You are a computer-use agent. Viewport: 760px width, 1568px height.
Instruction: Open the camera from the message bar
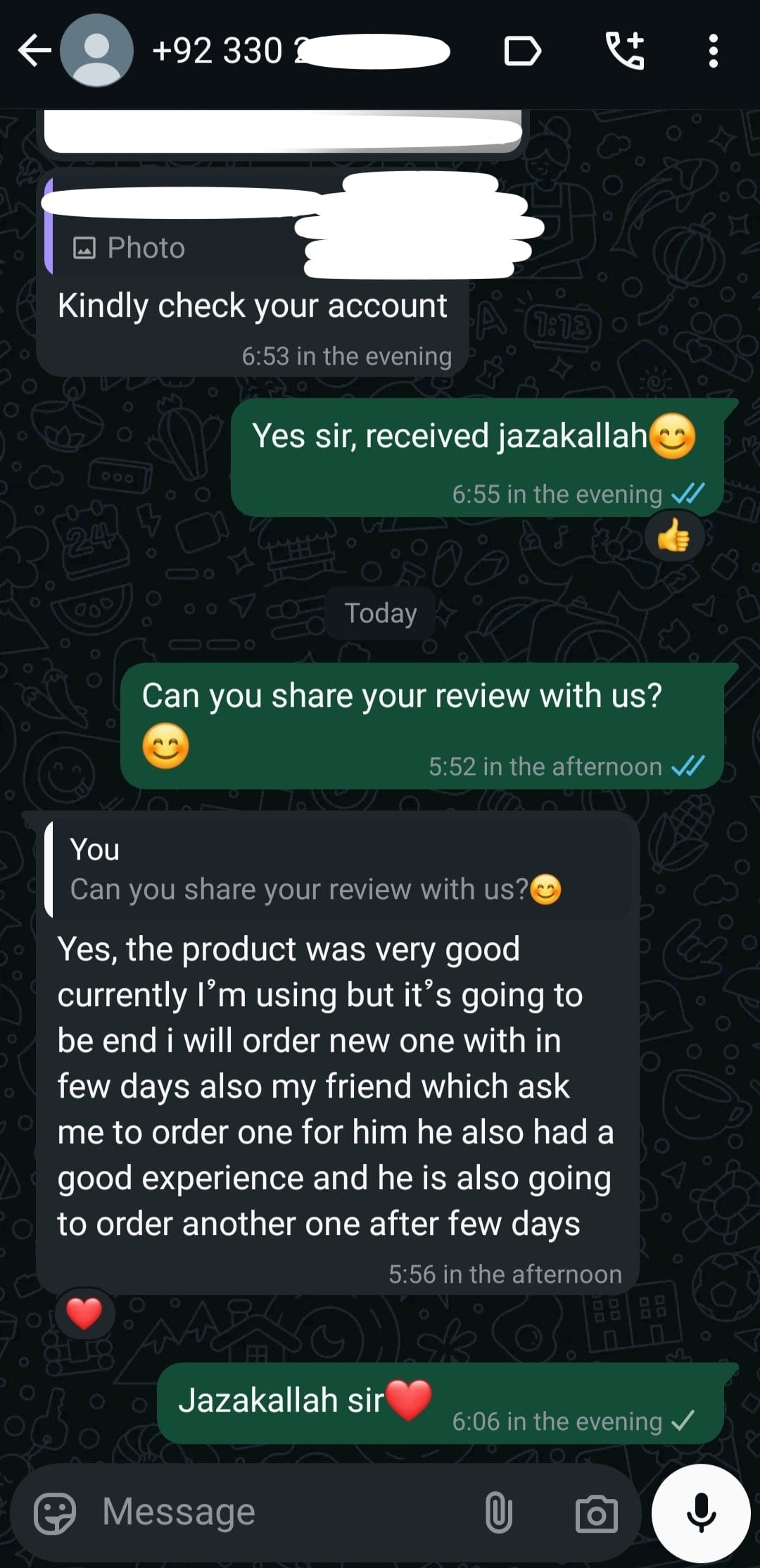point(596,1512)
